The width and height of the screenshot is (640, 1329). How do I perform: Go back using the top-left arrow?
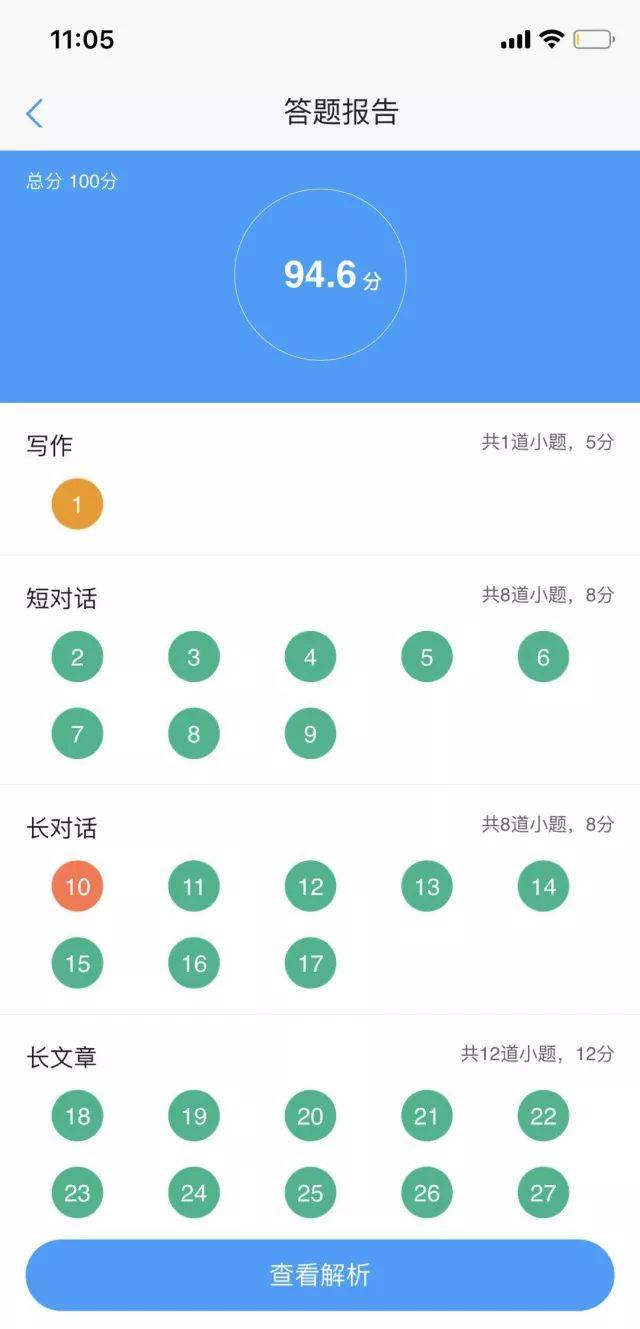point(35,113)
